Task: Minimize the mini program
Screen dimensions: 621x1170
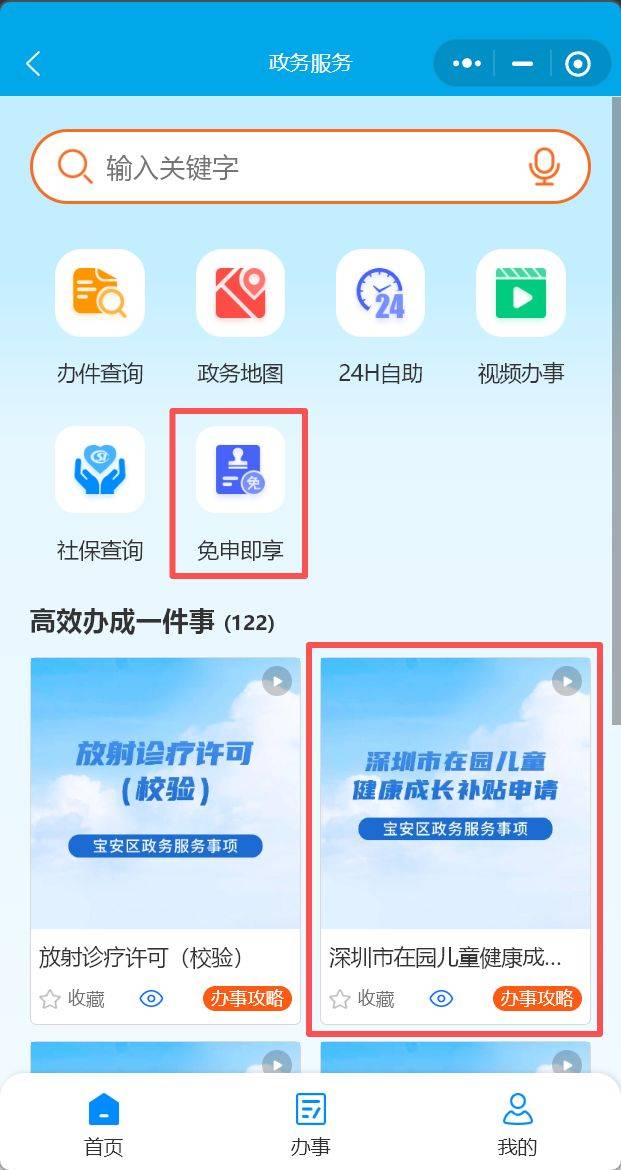Action: tap(522, 64)
